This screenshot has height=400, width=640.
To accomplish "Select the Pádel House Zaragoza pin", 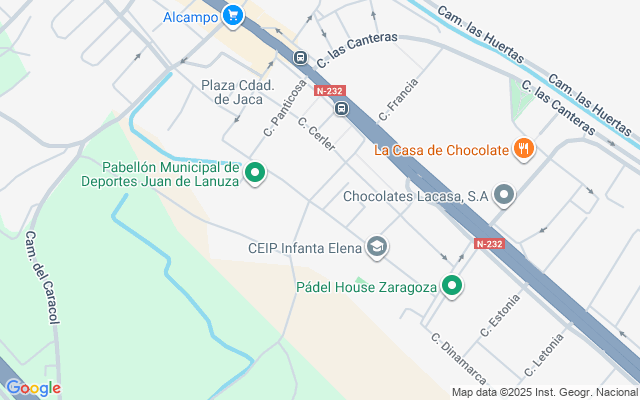I will point(453,287).
